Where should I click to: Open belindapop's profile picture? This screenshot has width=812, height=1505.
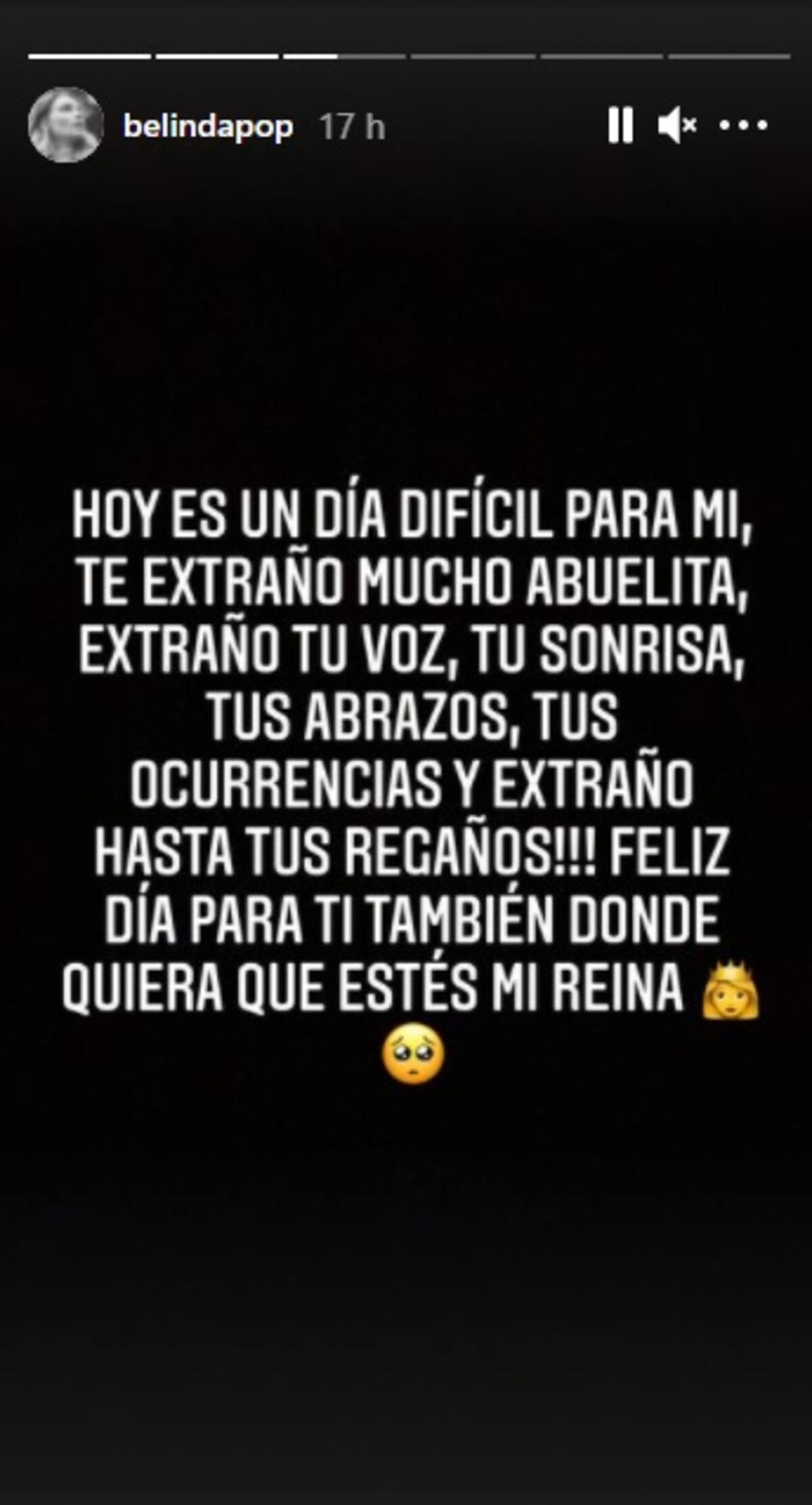tap(66, 125)
